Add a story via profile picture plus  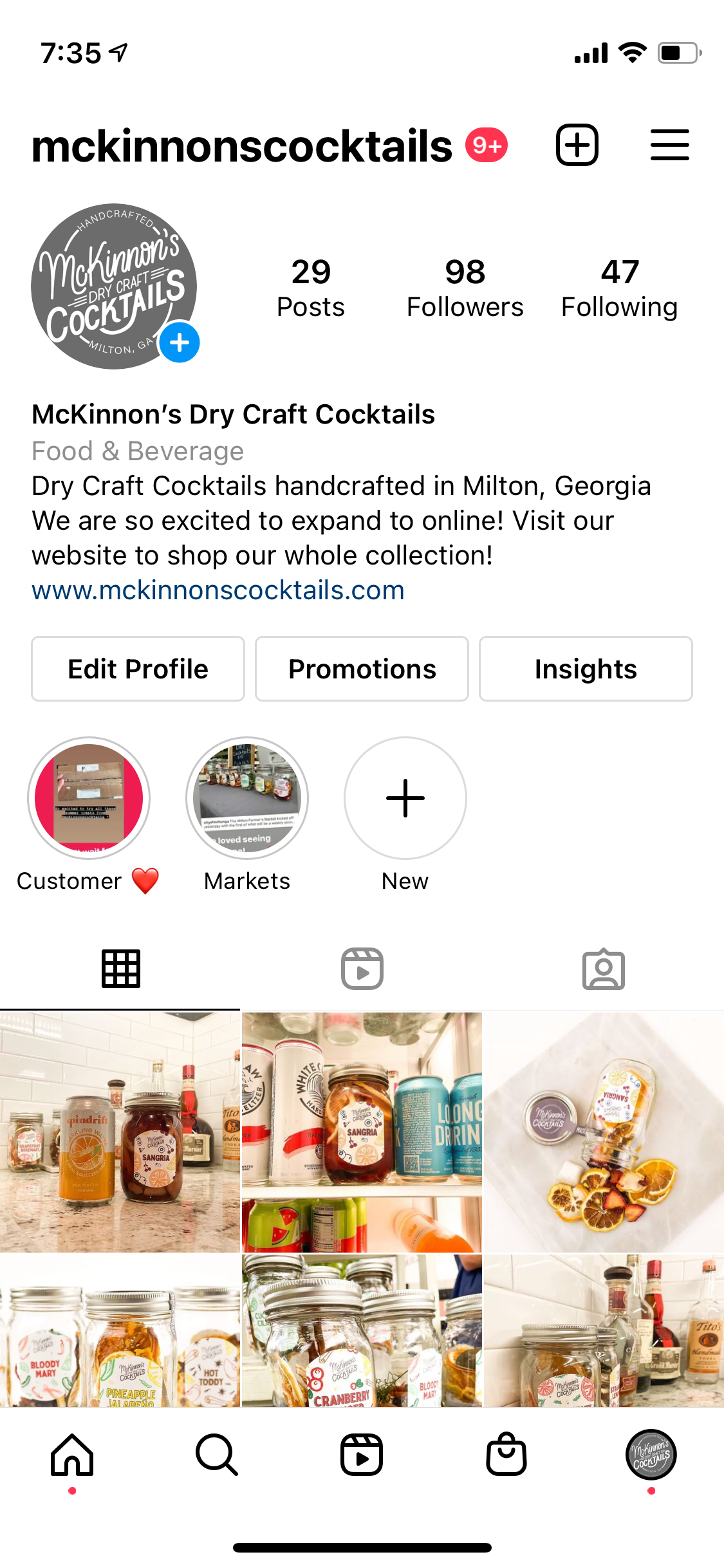[180, 342]
